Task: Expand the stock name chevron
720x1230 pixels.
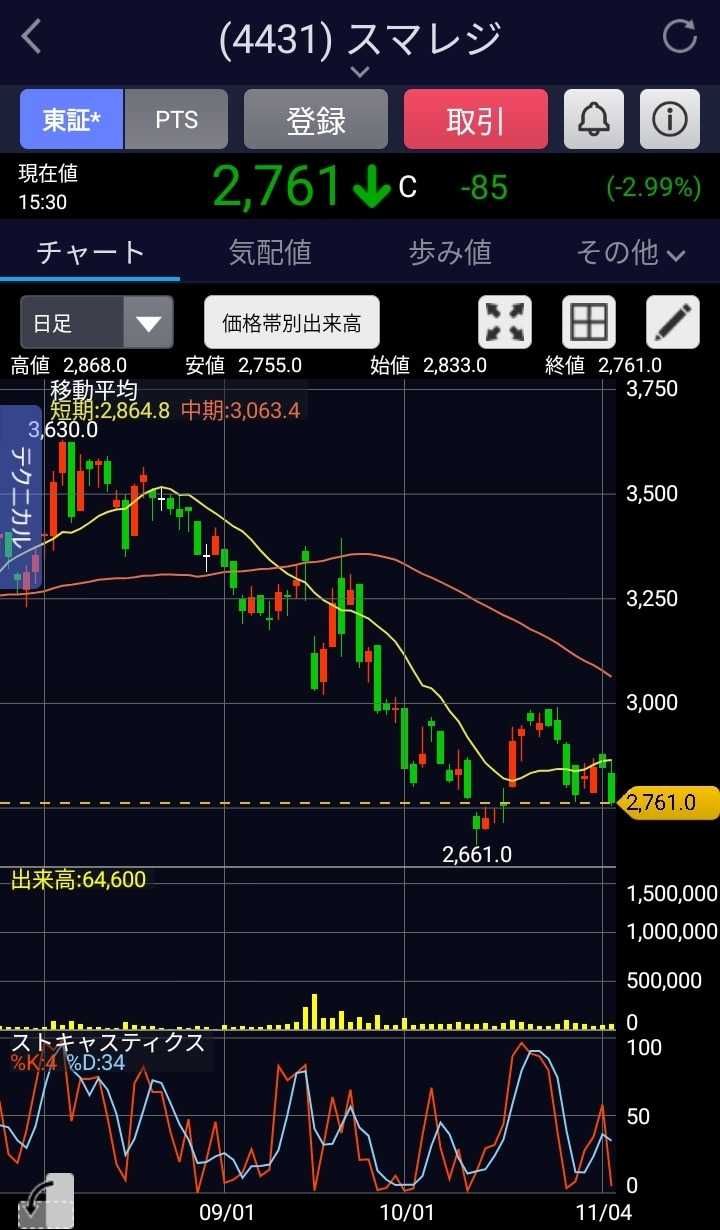Action: (360, 72)
